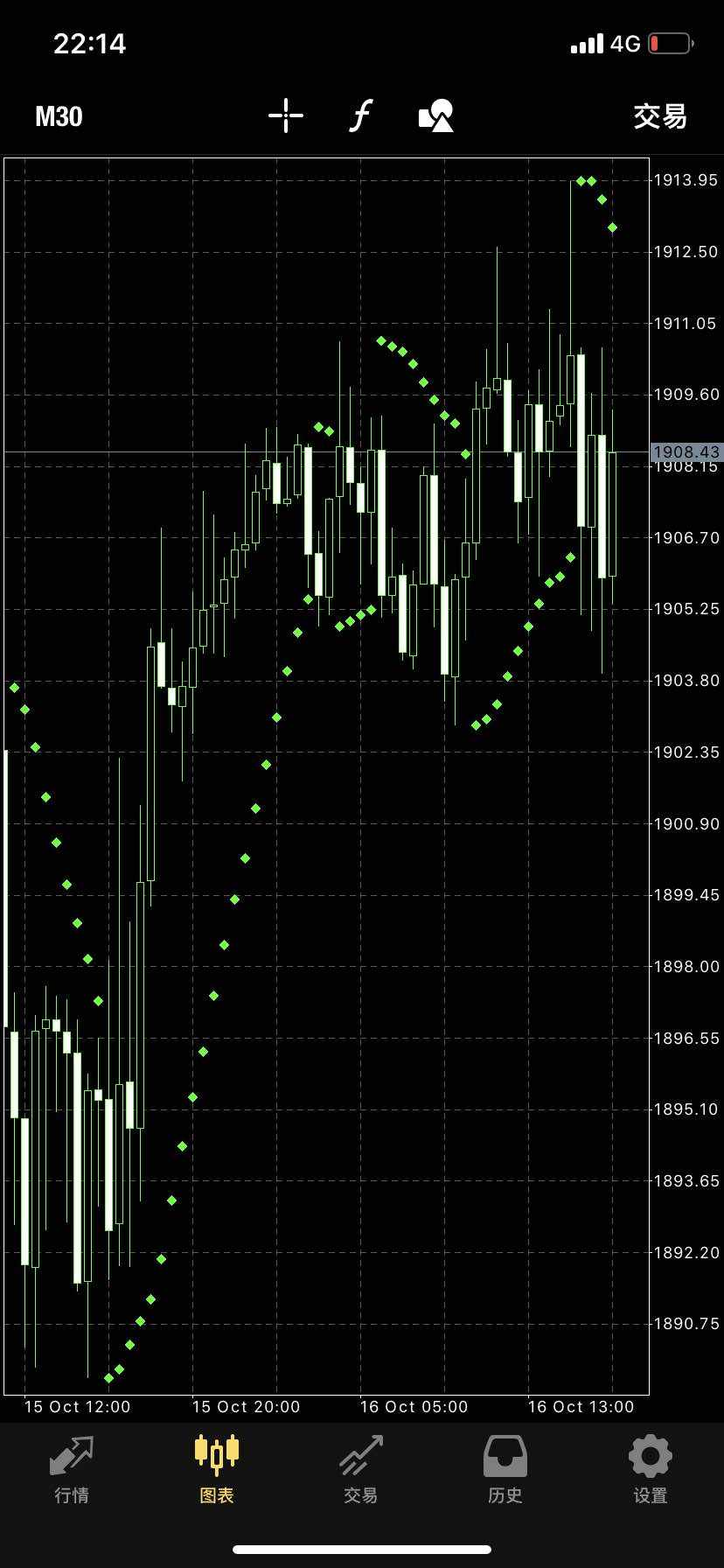Open the indicators function menu
Screen dimensions: 724x1568
coord(360,115)
